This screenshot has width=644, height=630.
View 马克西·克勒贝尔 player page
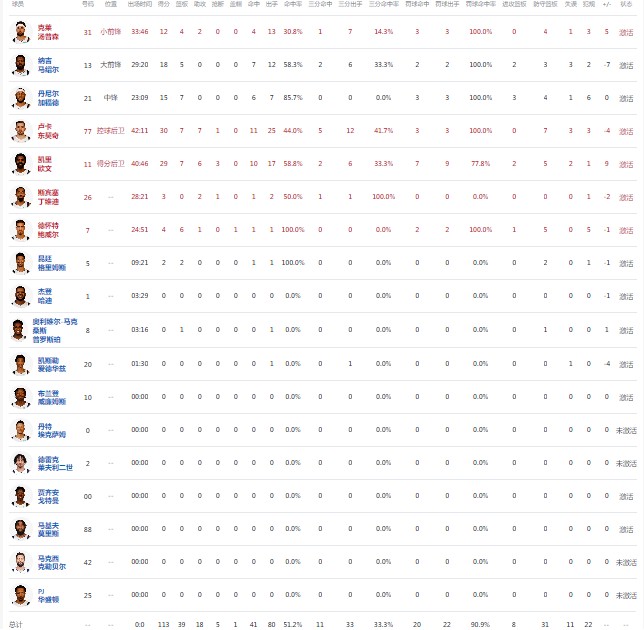50,562
